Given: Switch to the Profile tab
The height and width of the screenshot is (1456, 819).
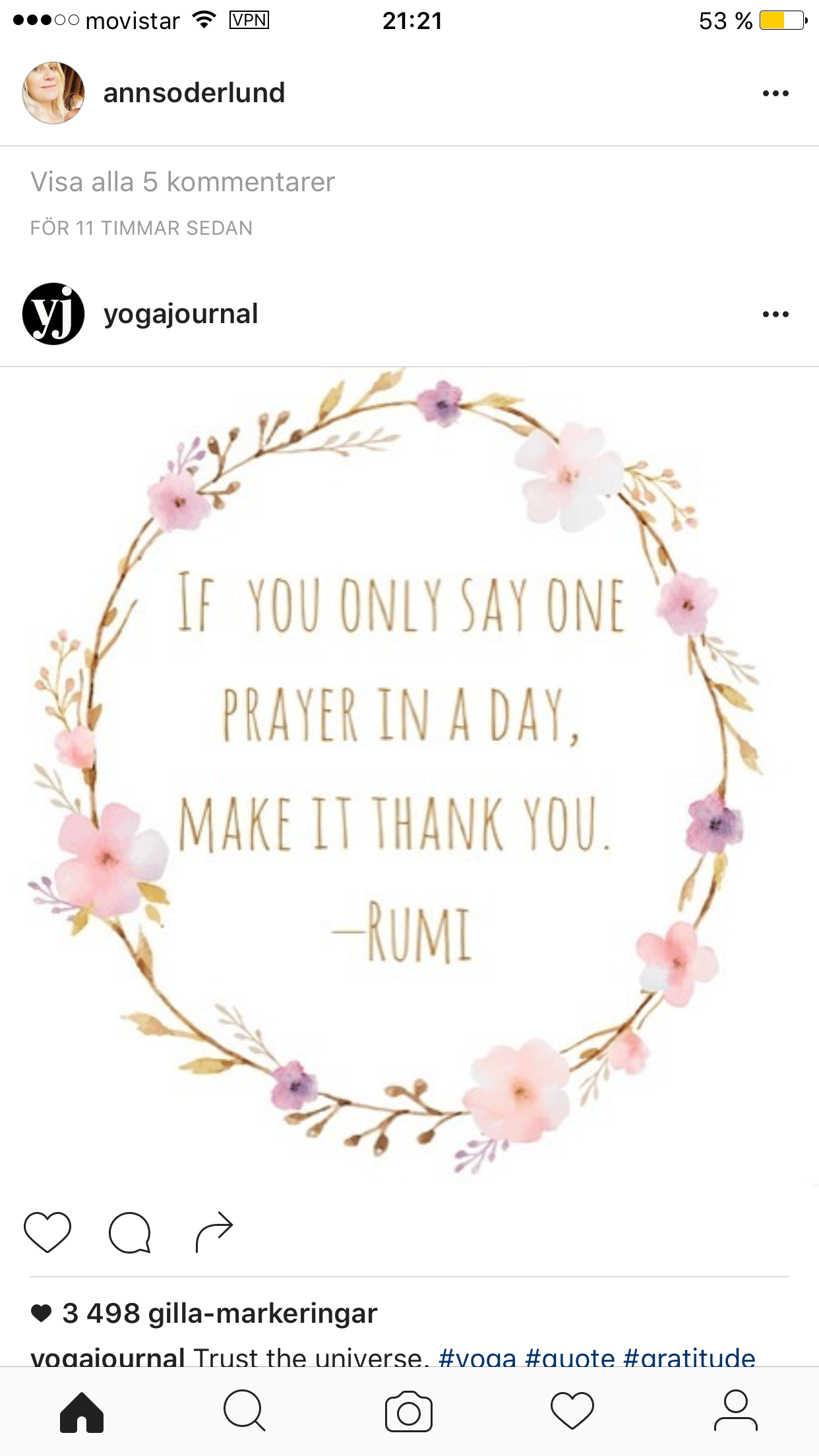Looking at the screenshot, I should click(x=736, y=1412).
